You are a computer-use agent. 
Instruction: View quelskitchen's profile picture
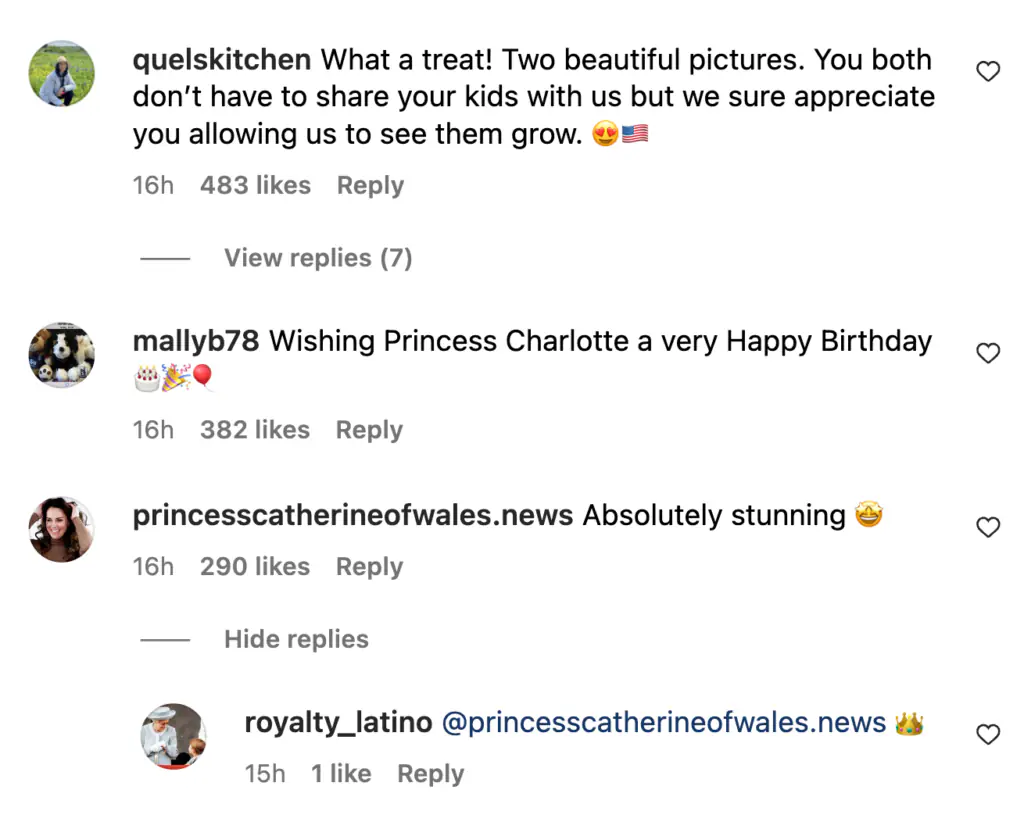point(61,73)
